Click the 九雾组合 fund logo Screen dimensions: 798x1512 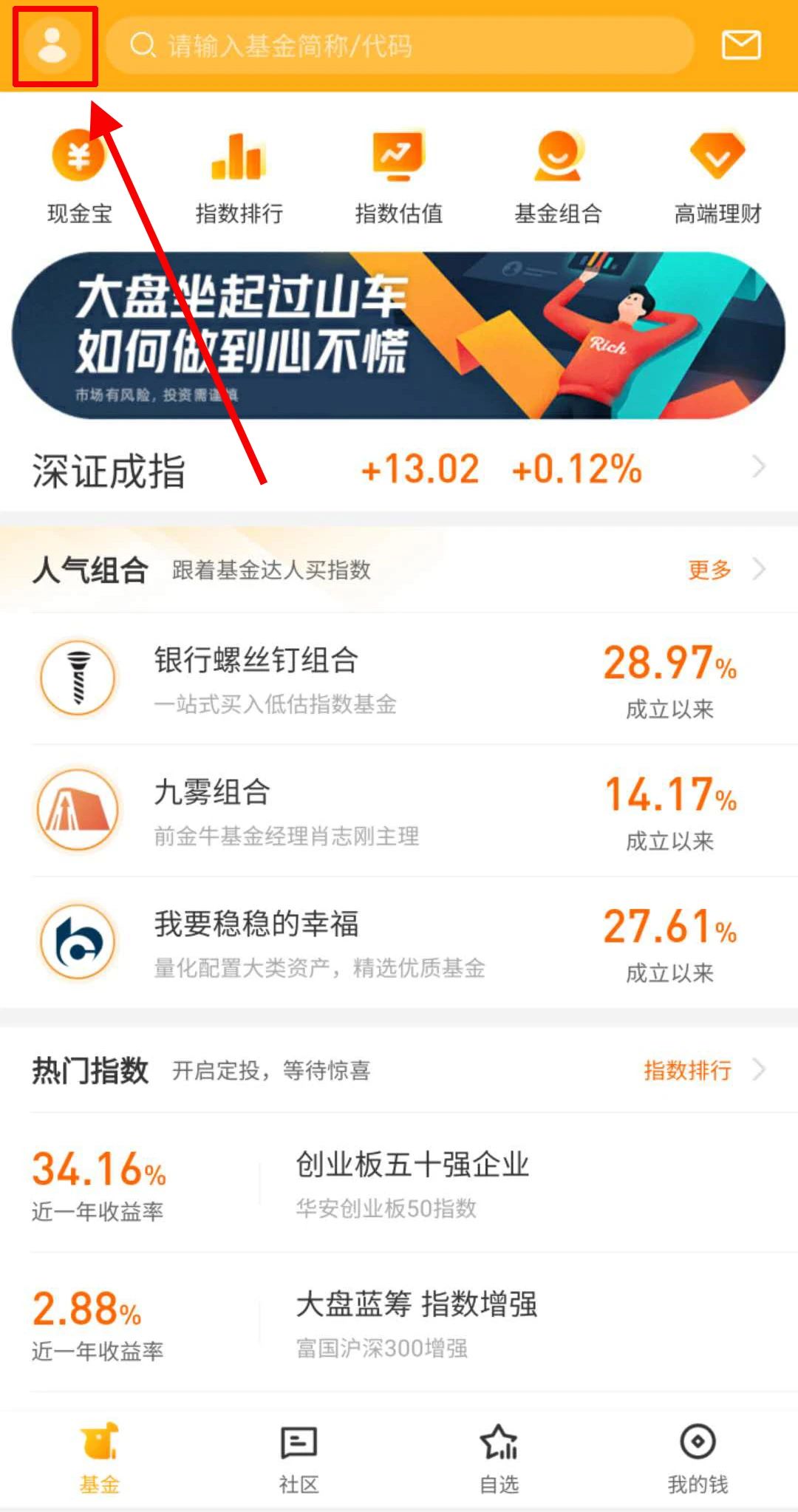[78, 809]
